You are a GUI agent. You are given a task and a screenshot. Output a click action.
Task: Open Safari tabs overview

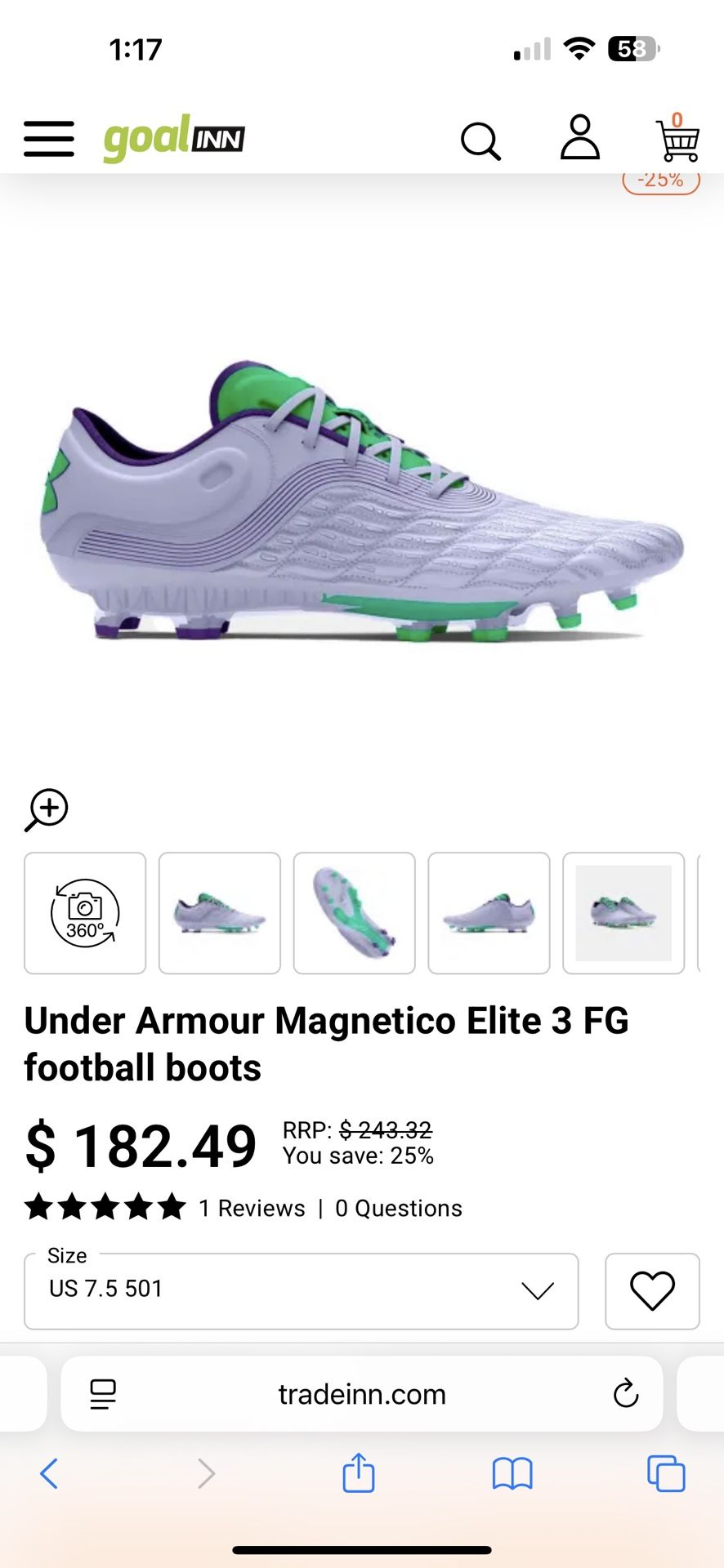[666, 1474]
